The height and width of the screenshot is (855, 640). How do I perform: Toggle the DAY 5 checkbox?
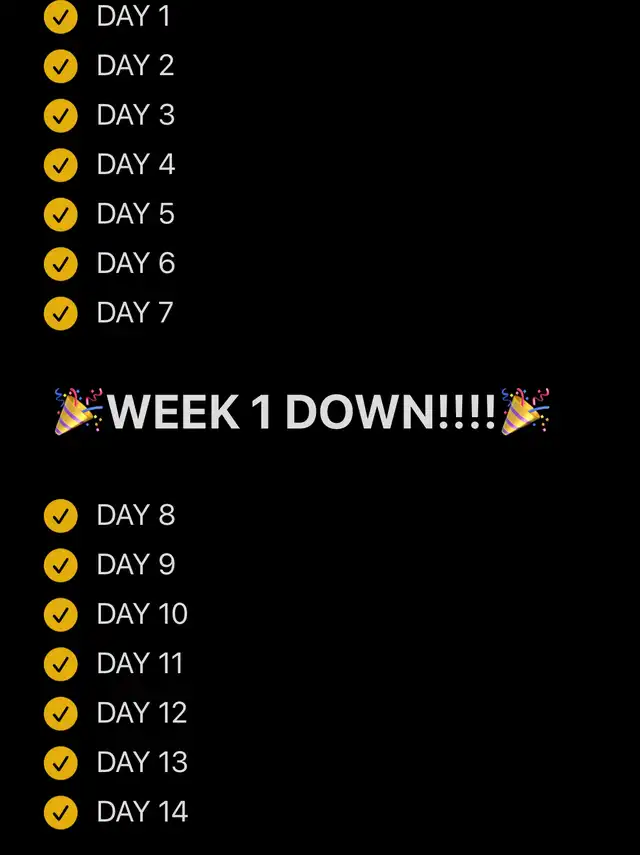61,214
